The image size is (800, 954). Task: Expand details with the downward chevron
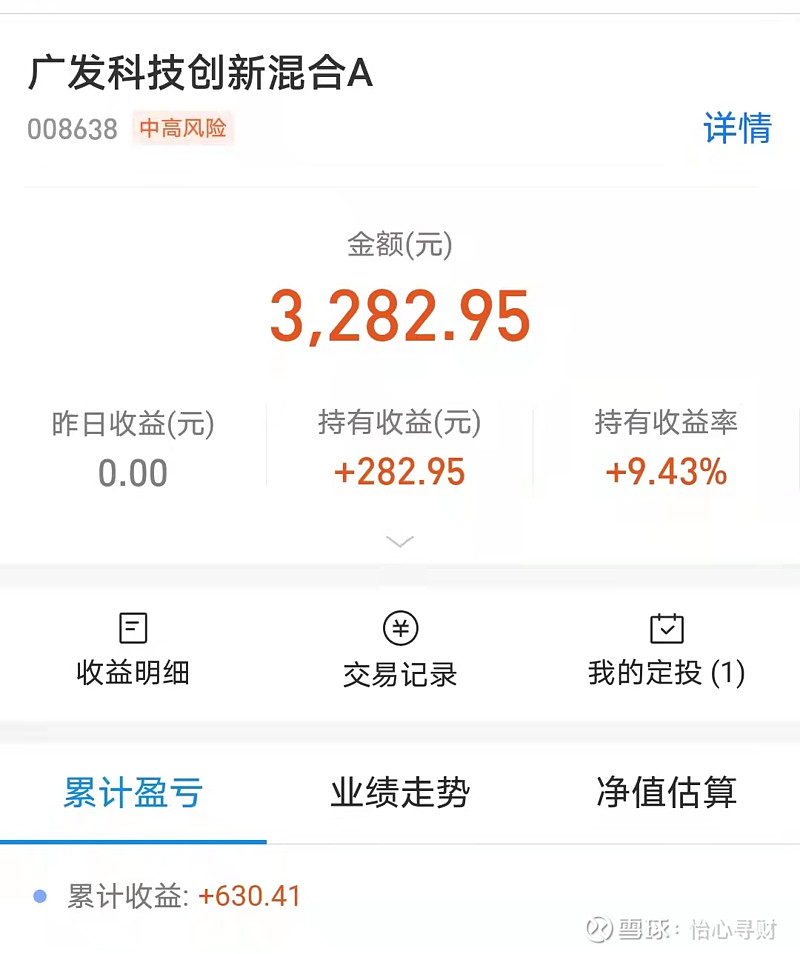click(399, 541)
